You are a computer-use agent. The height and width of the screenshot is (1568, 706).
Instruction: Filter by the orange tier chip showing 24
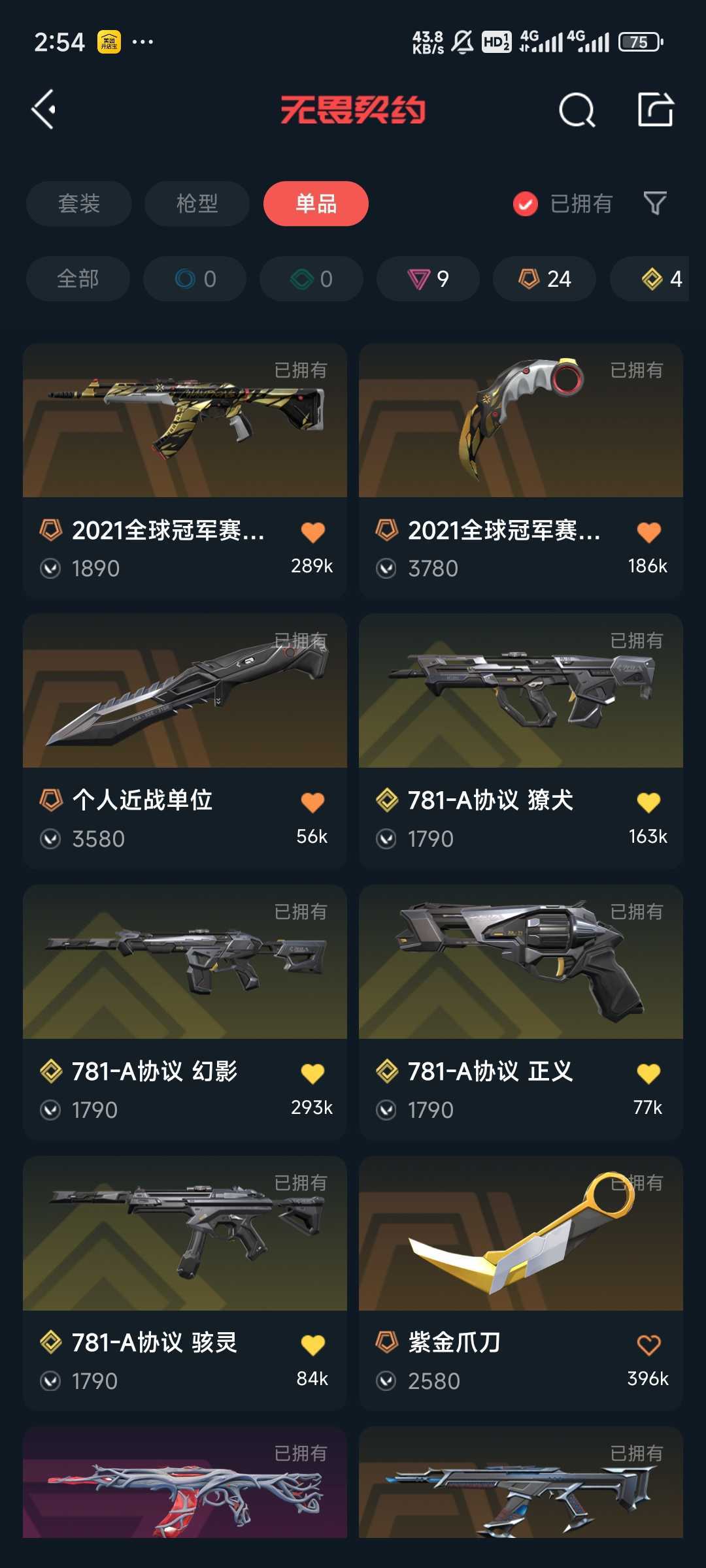545,279
